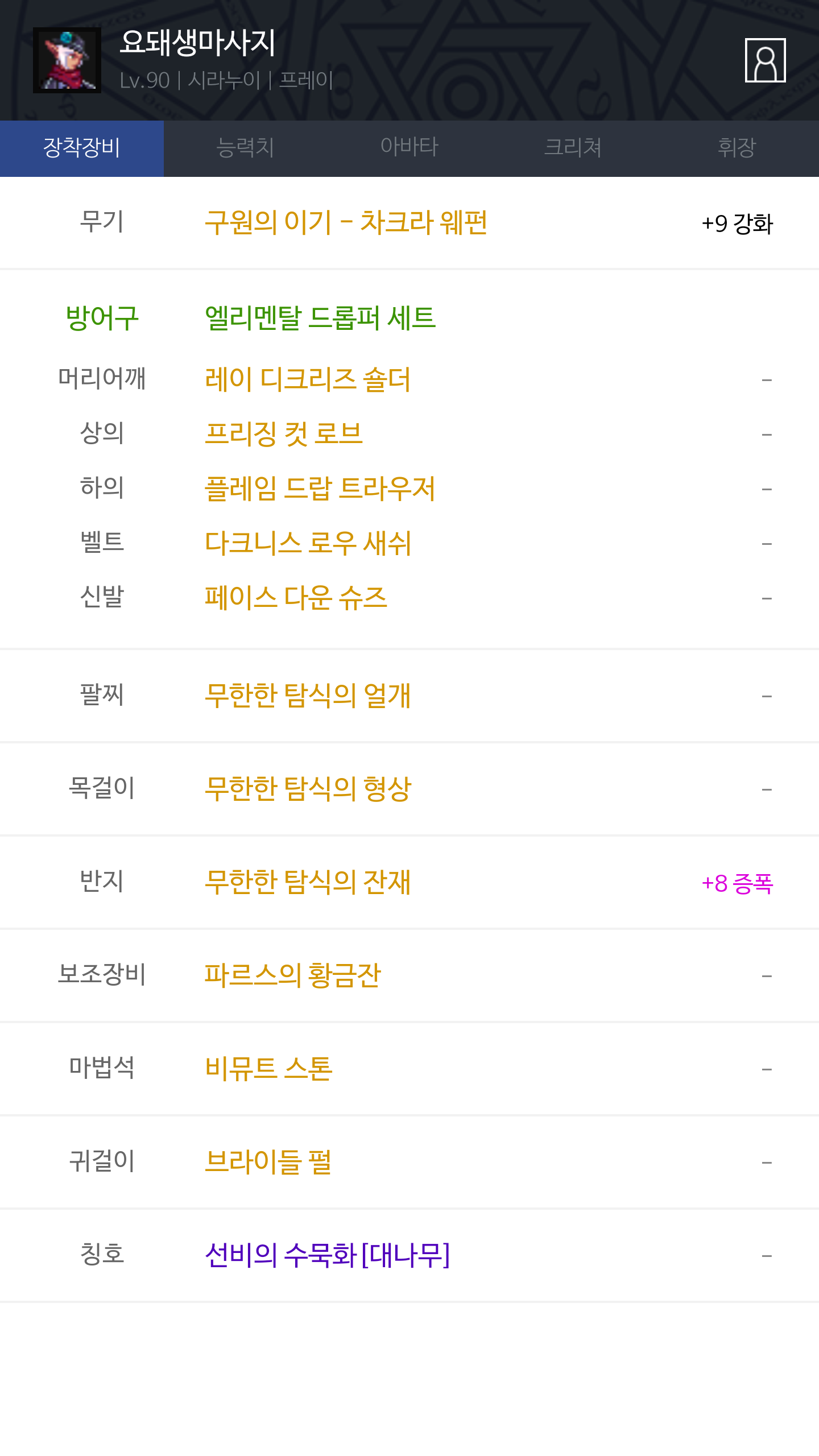The height and width of the screenshot is (1456, 819).
Task: Open ring 무한한 탐식의 잔재
Action: pos(308,882)
